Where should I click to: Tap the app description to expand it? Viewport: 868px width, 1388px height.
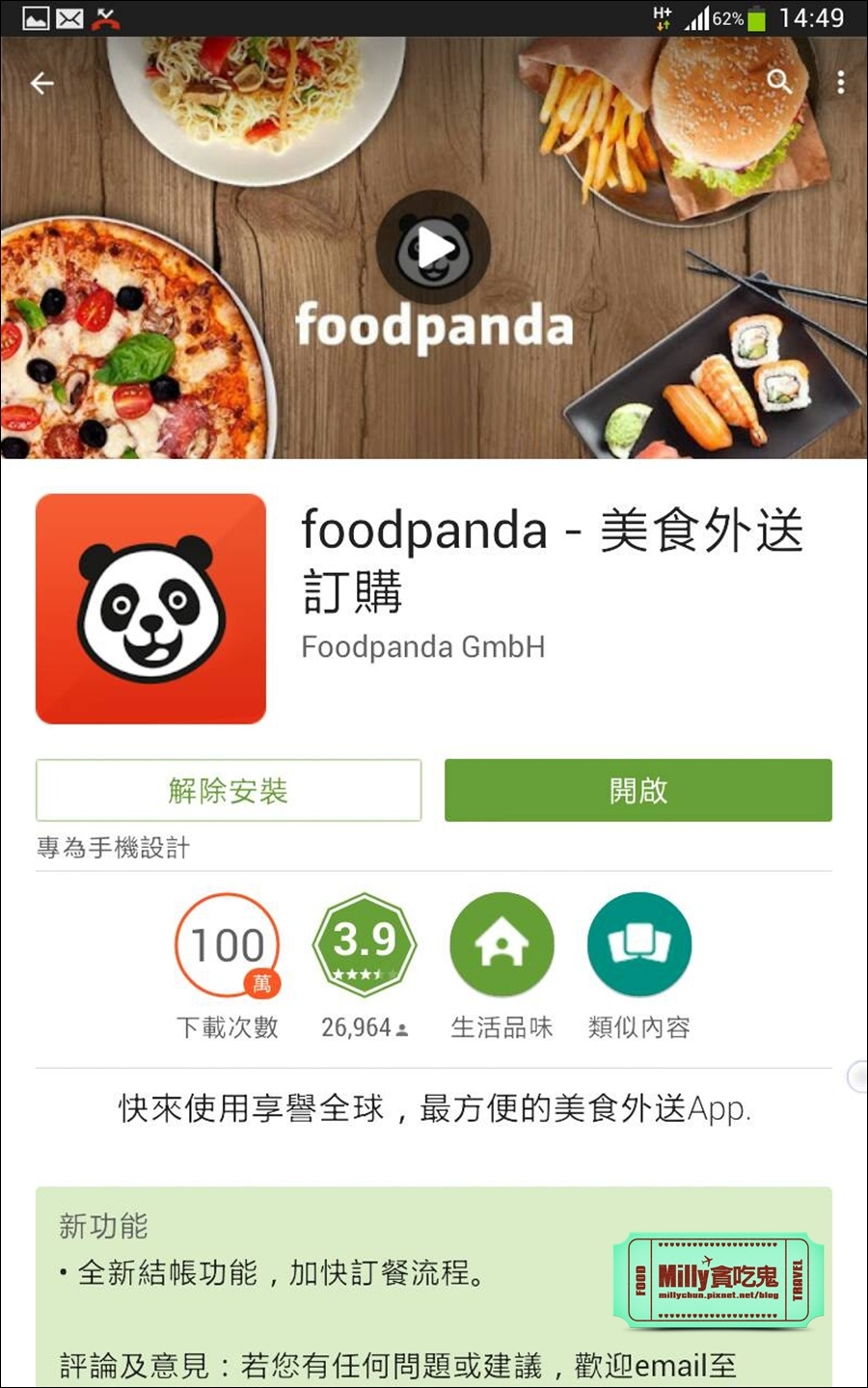click(433, 1110)
